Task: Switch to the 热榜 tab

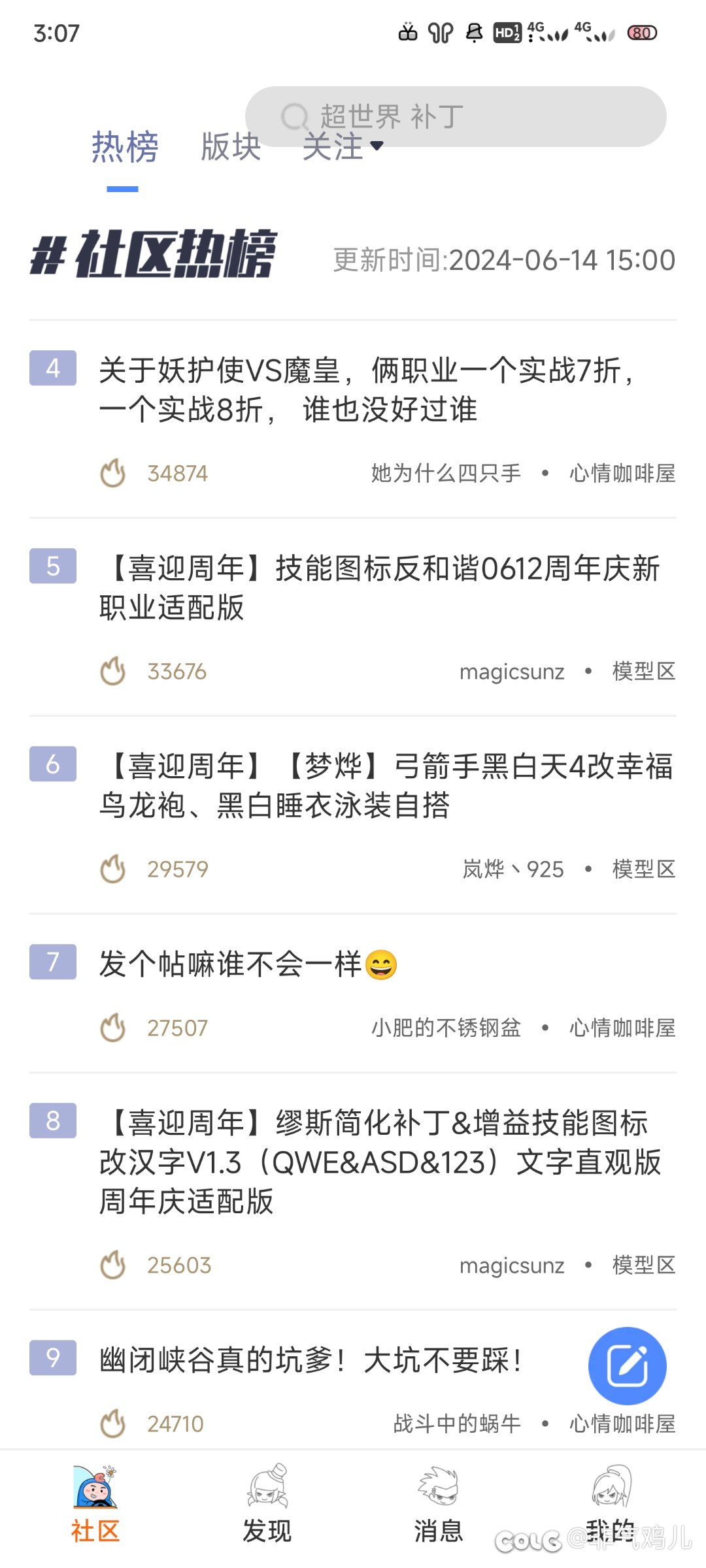Action: (x=124, y=147)
